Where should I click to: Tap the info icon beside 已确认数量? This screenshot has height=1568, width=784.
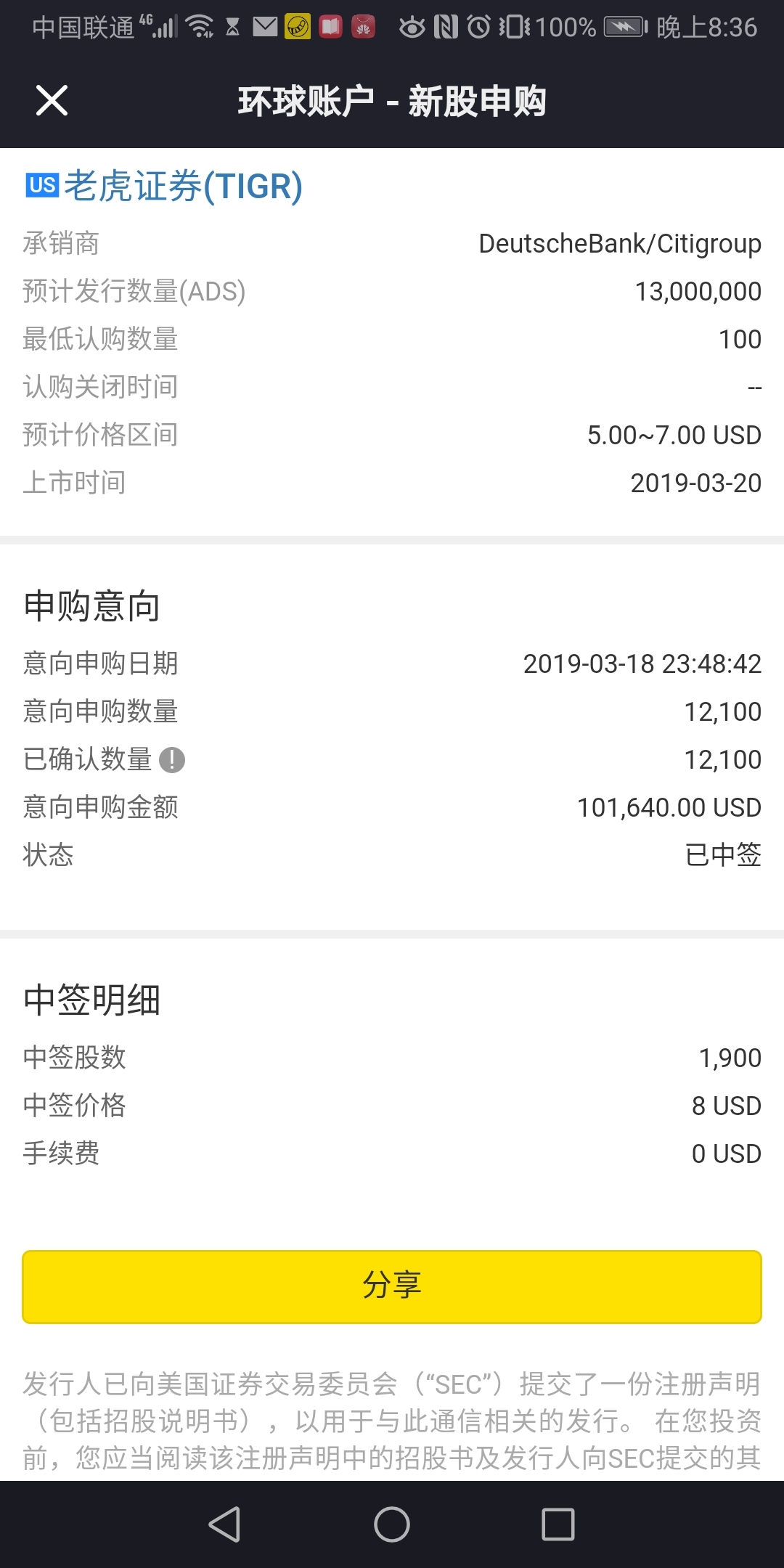tap(172, 760)
